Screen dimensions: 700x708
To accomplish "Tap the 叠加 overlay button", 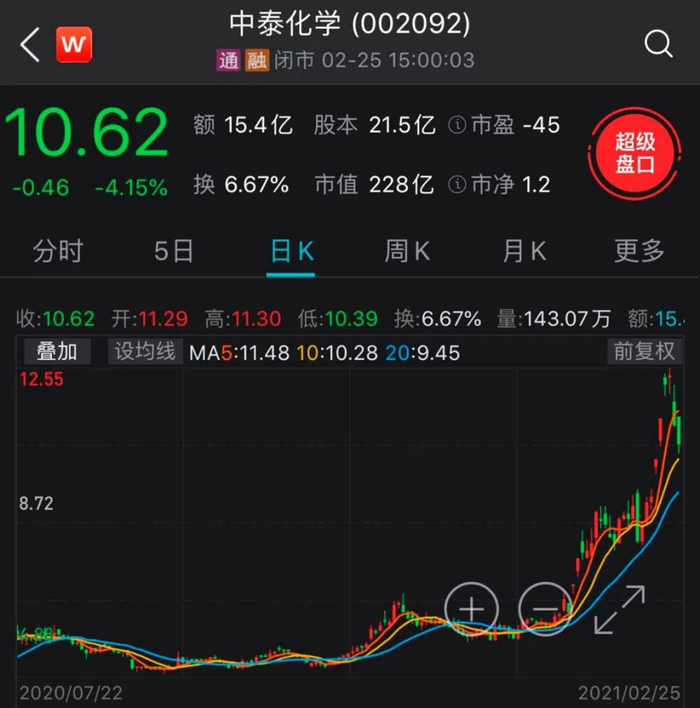I will 57,351.
